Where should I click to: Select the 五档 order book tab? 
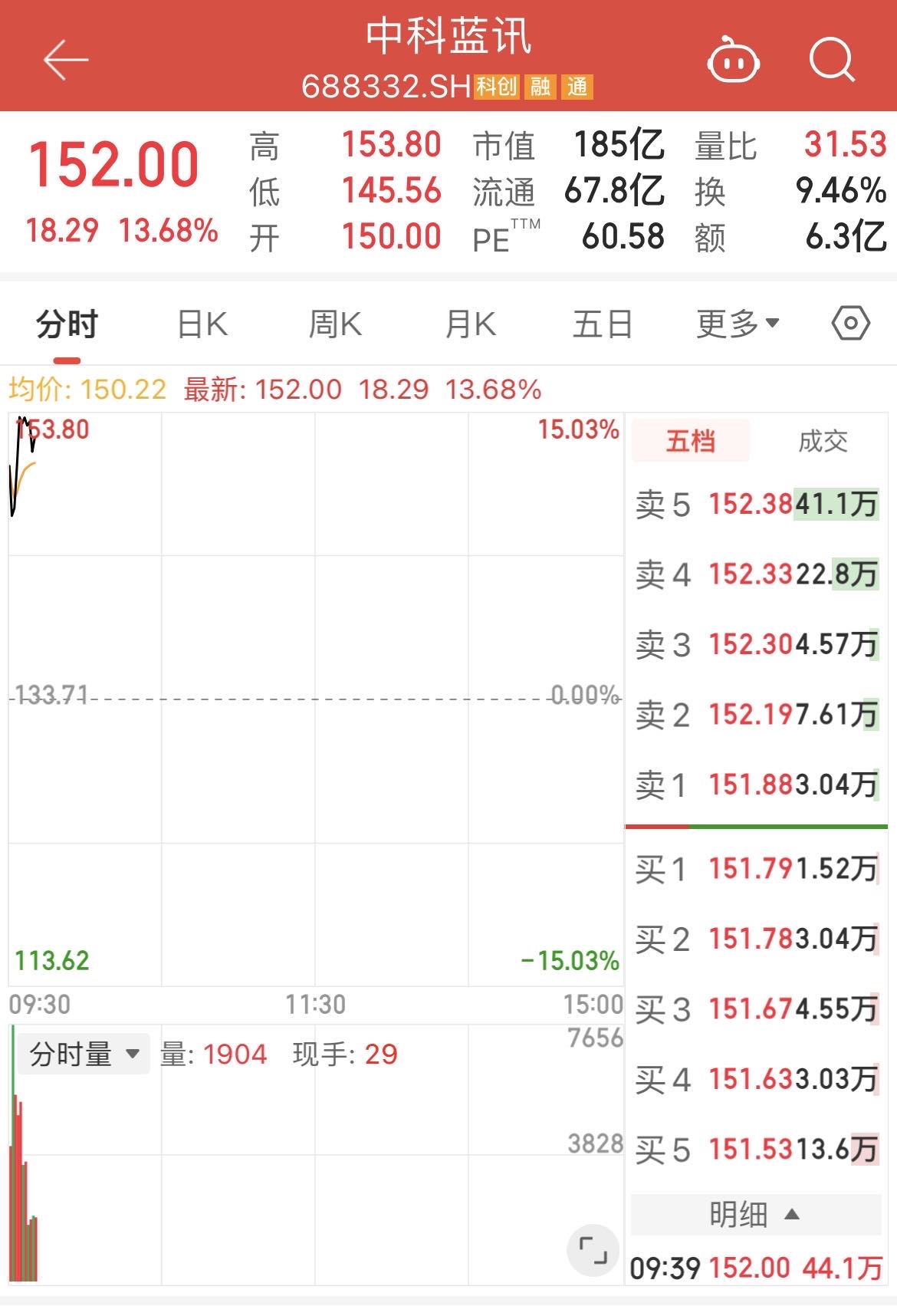coord(690,441)
